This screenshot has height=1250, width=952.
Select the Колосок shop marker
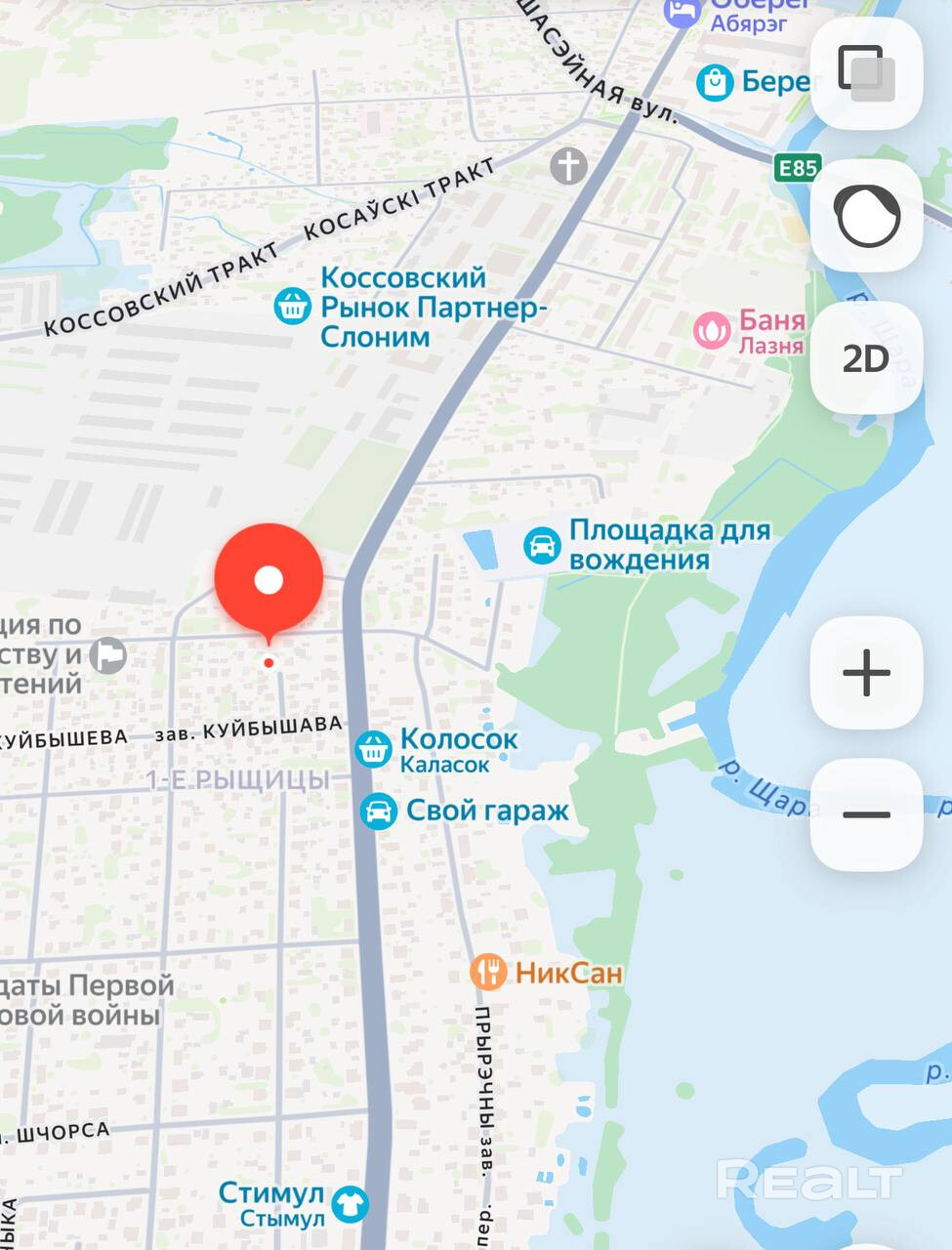pyautogui.click(x=373, y=749)
